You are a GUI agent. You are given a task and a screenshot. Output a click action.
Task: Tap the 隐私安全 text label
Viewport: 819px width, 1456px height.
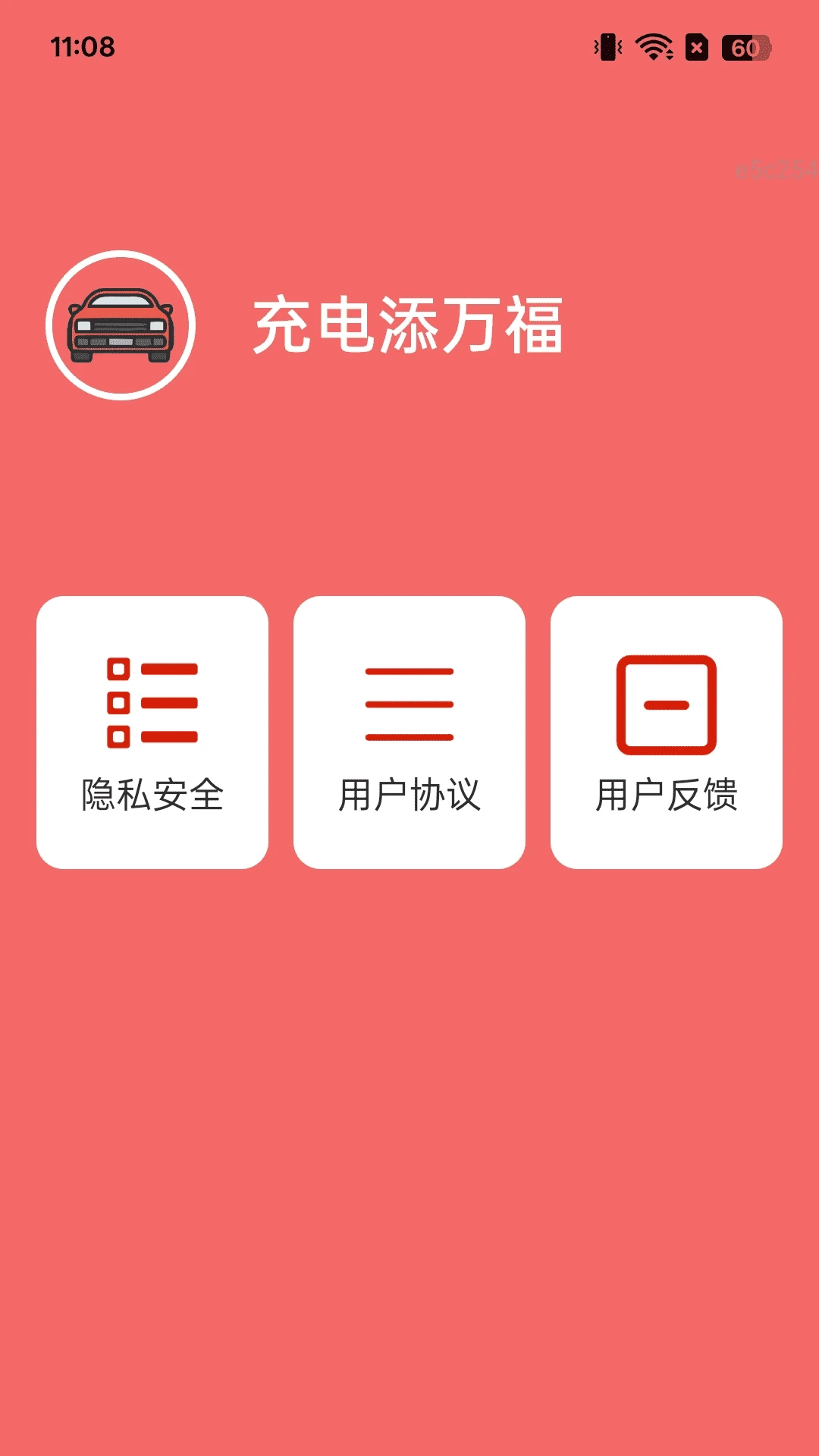pos(152,795)
